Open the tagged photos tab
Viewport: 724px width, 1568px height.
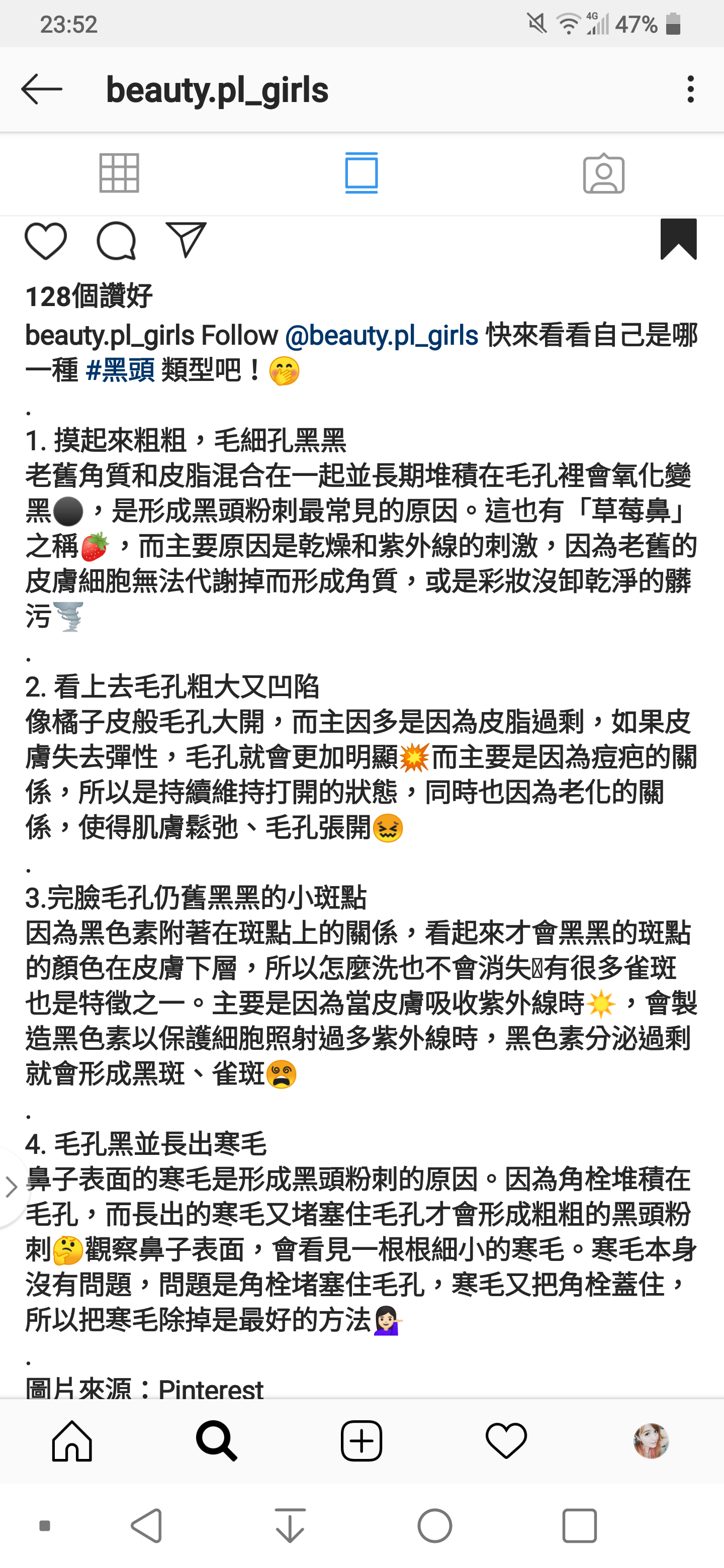click(x=603, y=173)
